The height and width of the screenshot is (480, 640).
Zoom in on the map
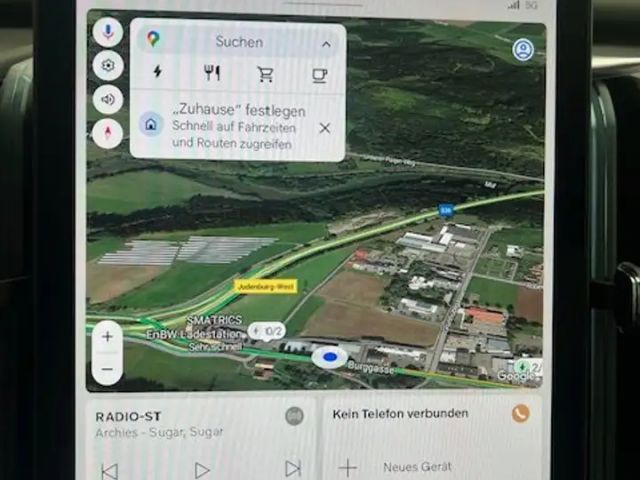point(107,338)
